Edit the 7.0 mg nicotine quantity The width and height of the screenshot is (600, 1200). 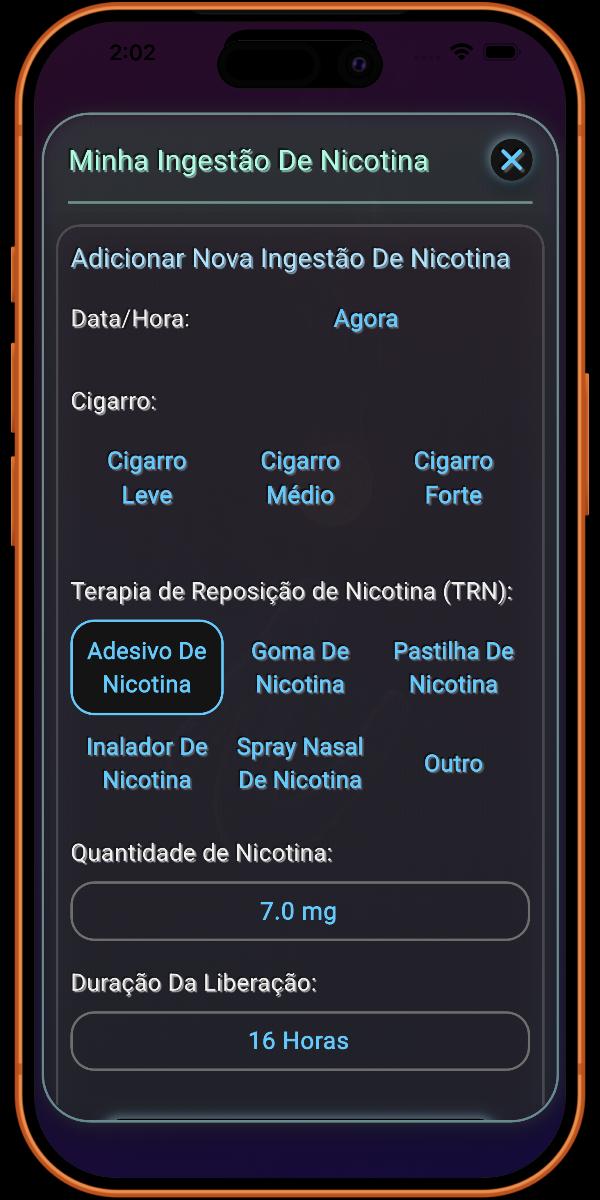point(299,911)
